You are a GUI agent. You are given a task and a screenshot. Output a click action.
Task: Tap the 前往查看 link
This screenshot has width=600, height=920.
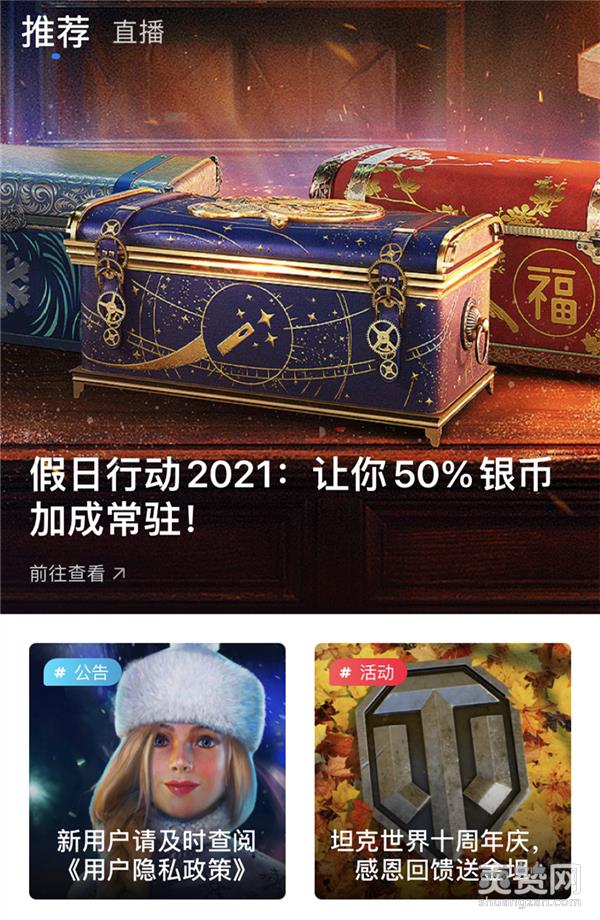point(78,573)
